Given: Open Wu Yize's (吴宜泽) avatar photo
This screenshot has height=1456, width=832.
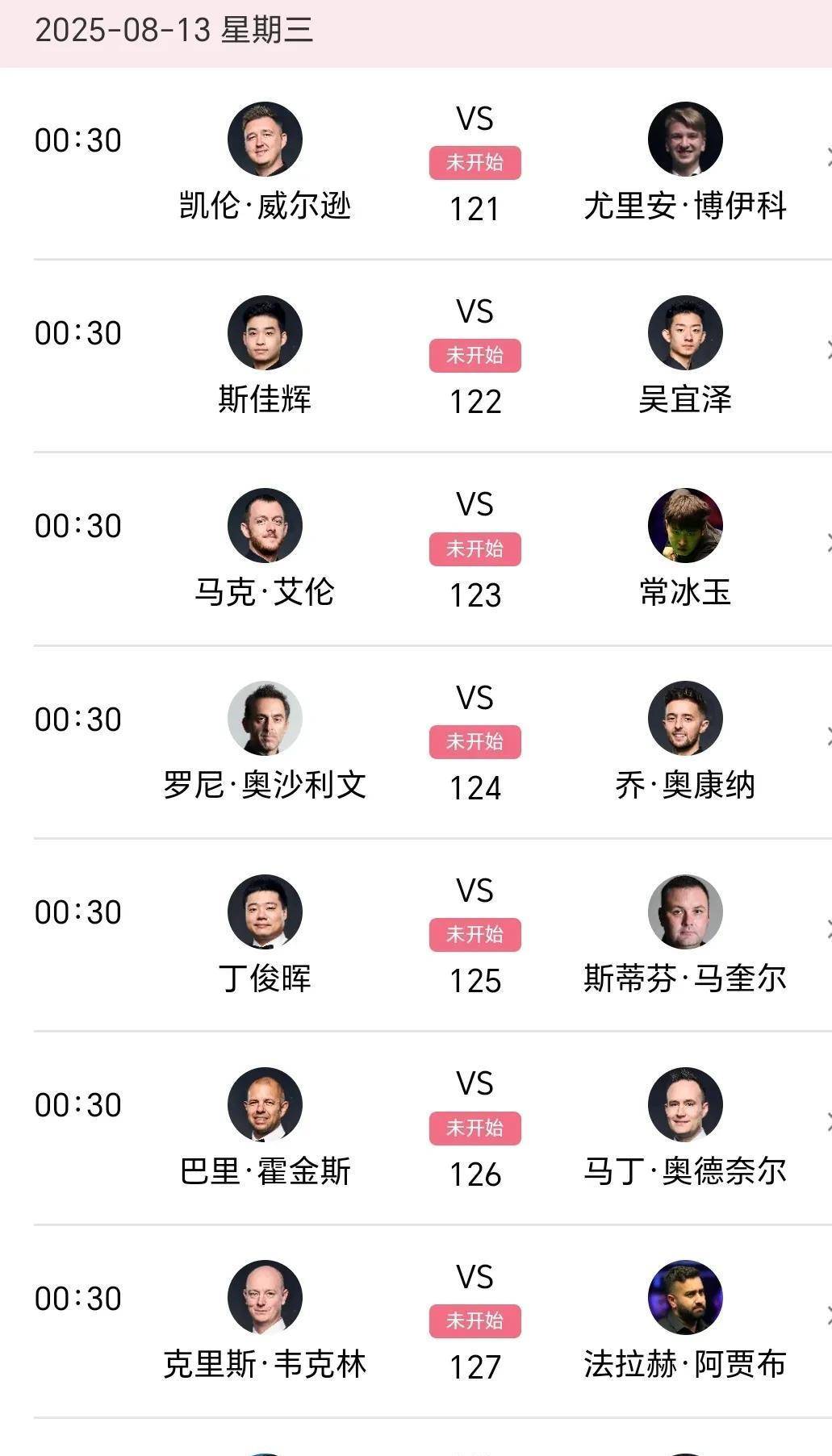Looking at the screenshot, I should [x=688, y=331].
